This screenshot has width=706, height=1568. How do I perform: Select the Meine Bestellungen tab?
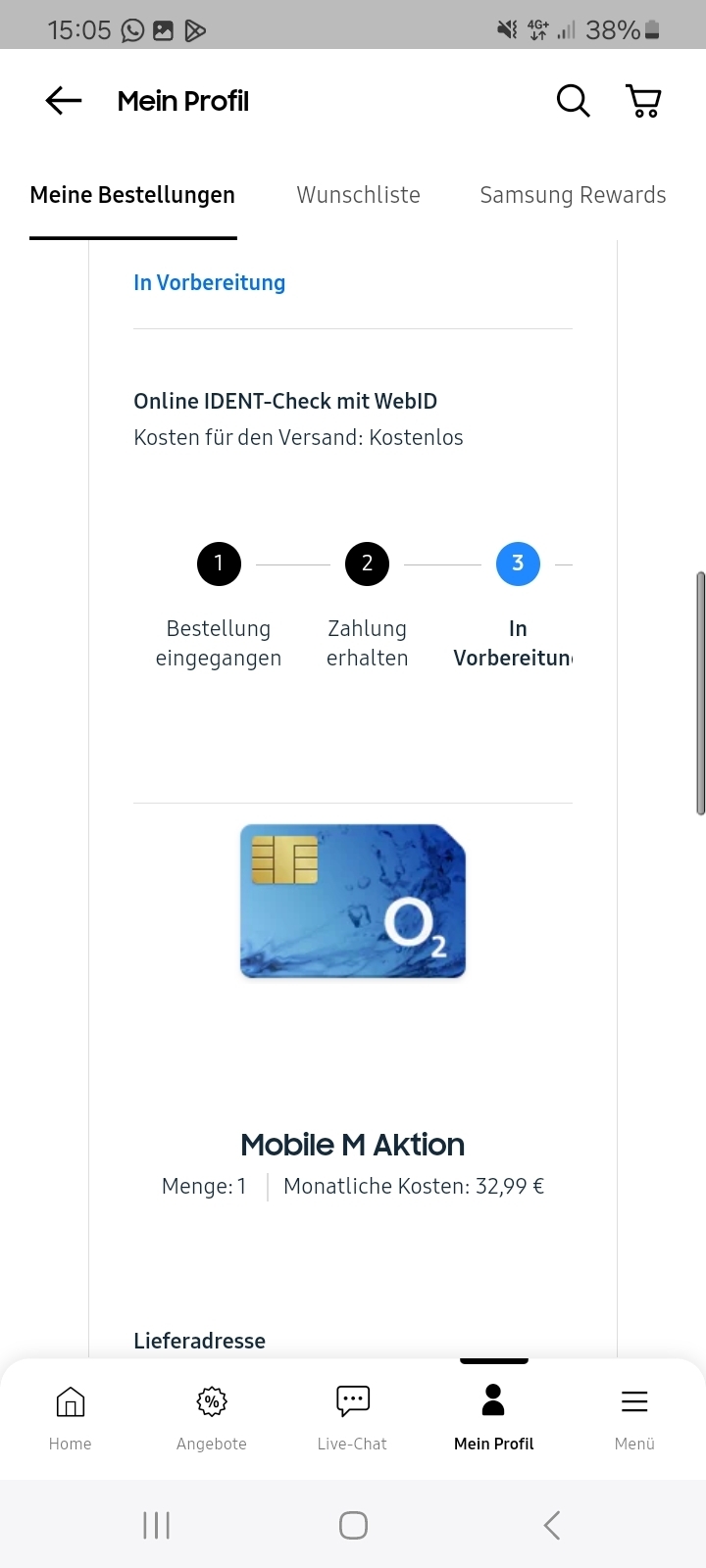(132, 195)
